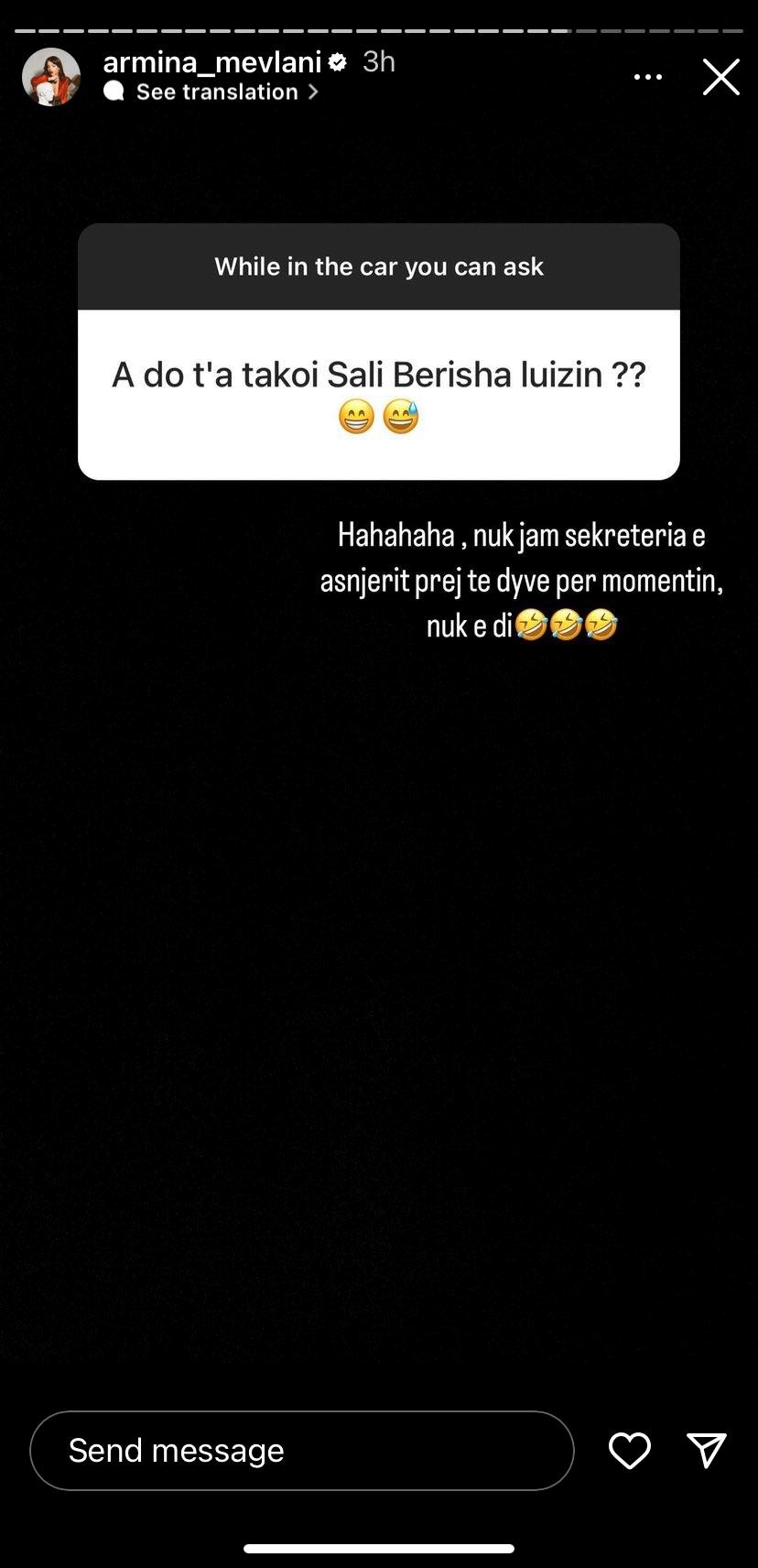The height and width of the screenshot is (1568, 758).
Task: Share the story via paper plane icon
Action: (x=707, y=1451)
